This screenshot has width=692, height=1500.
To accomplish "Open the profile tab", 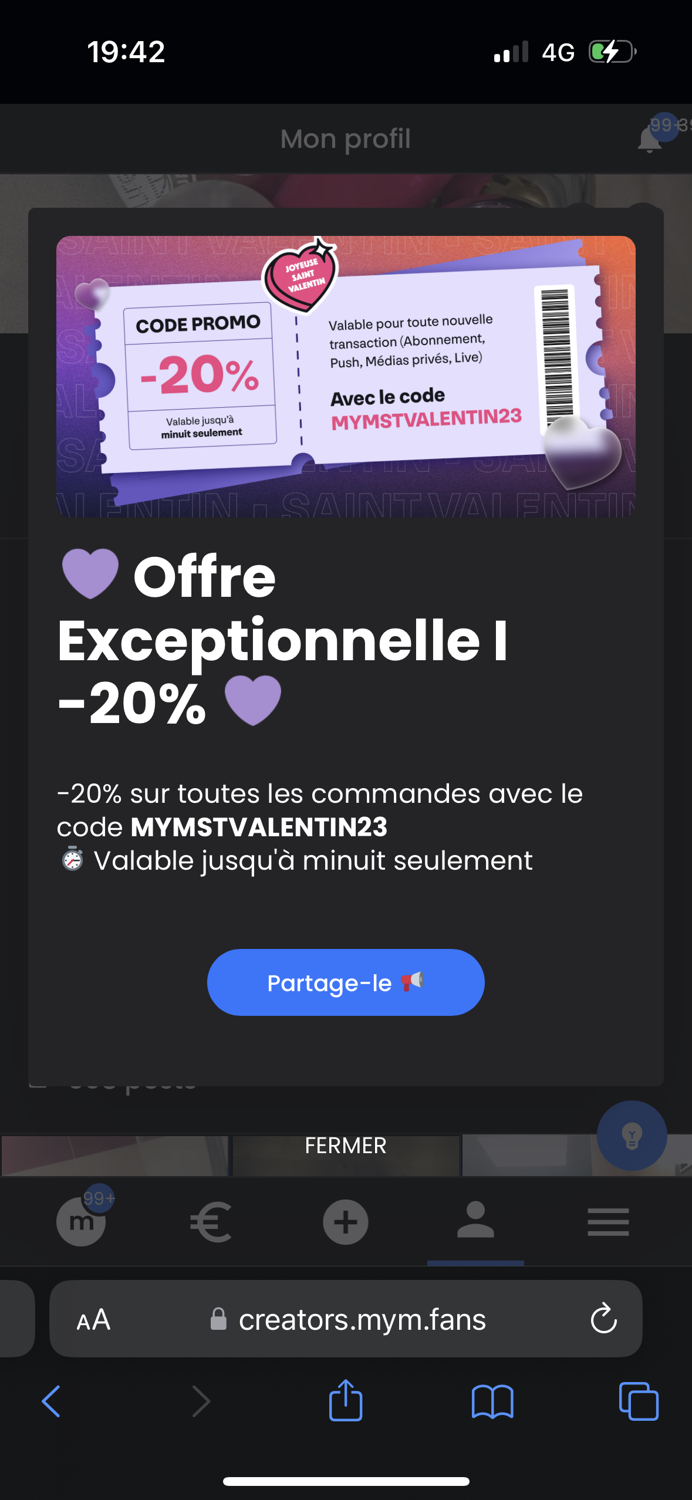I will pyautogui.click(x=475, y=1221).
